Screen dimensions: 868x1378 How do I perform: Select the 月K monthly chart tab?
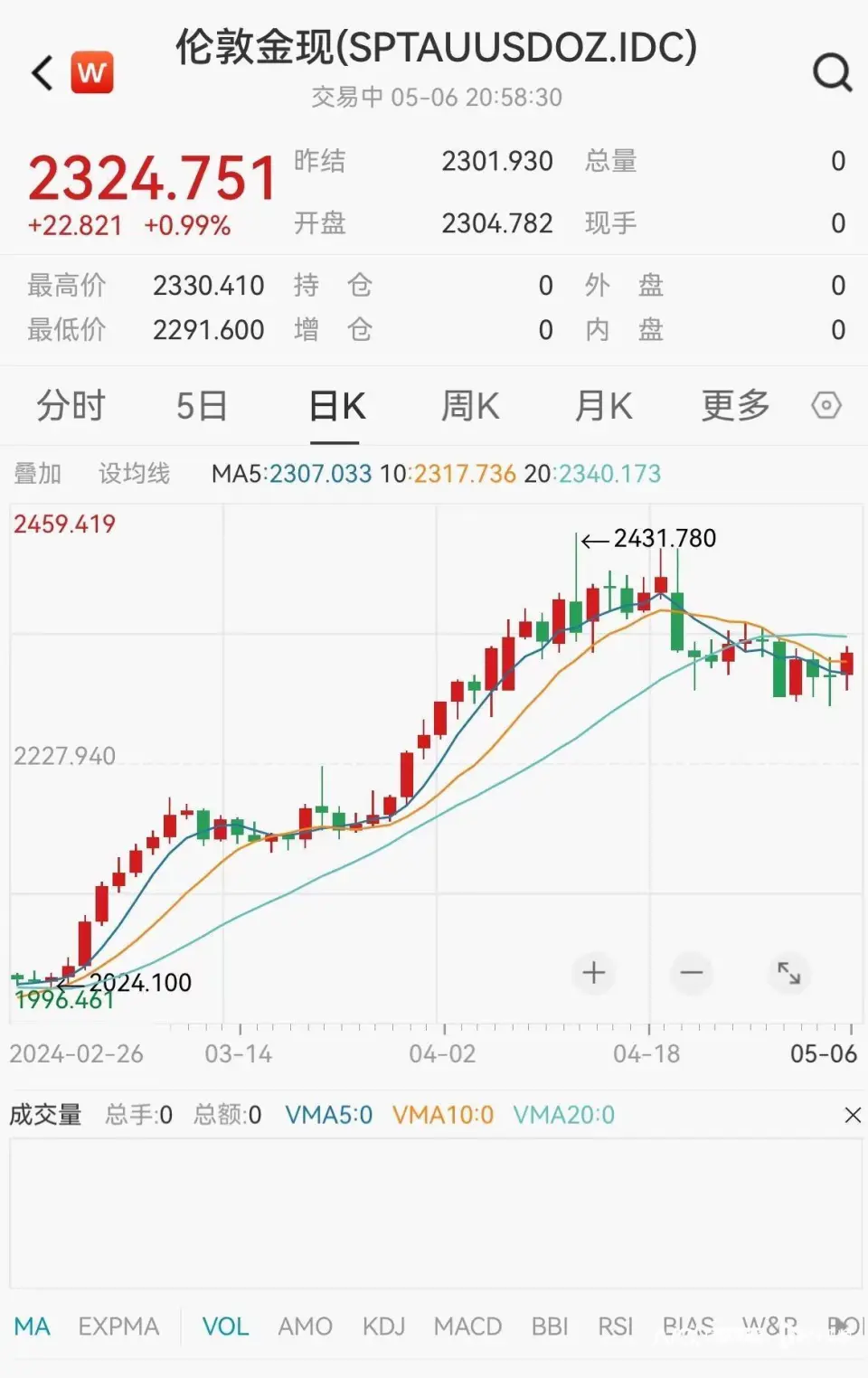pyautogui.click(x=603, y=406)
